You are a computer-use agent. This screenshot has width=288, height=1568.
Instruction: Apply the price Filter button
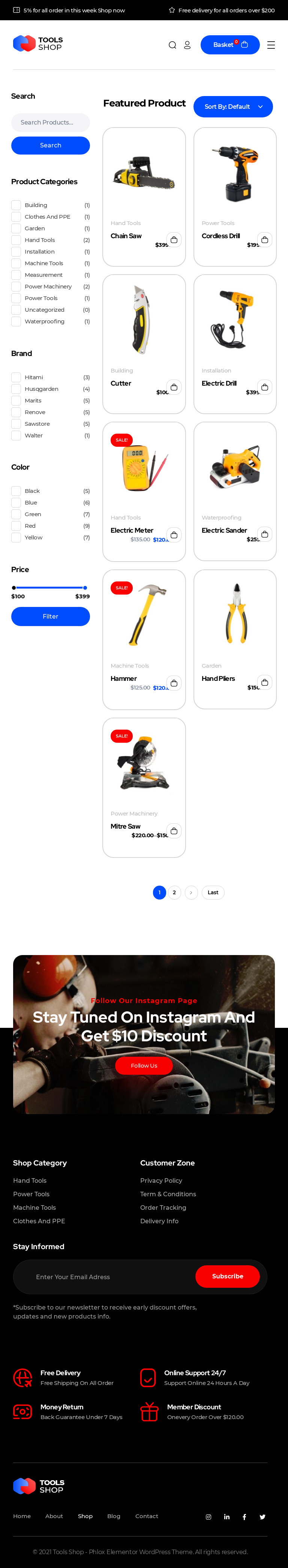pyautogui.click(x=51, y=617)
